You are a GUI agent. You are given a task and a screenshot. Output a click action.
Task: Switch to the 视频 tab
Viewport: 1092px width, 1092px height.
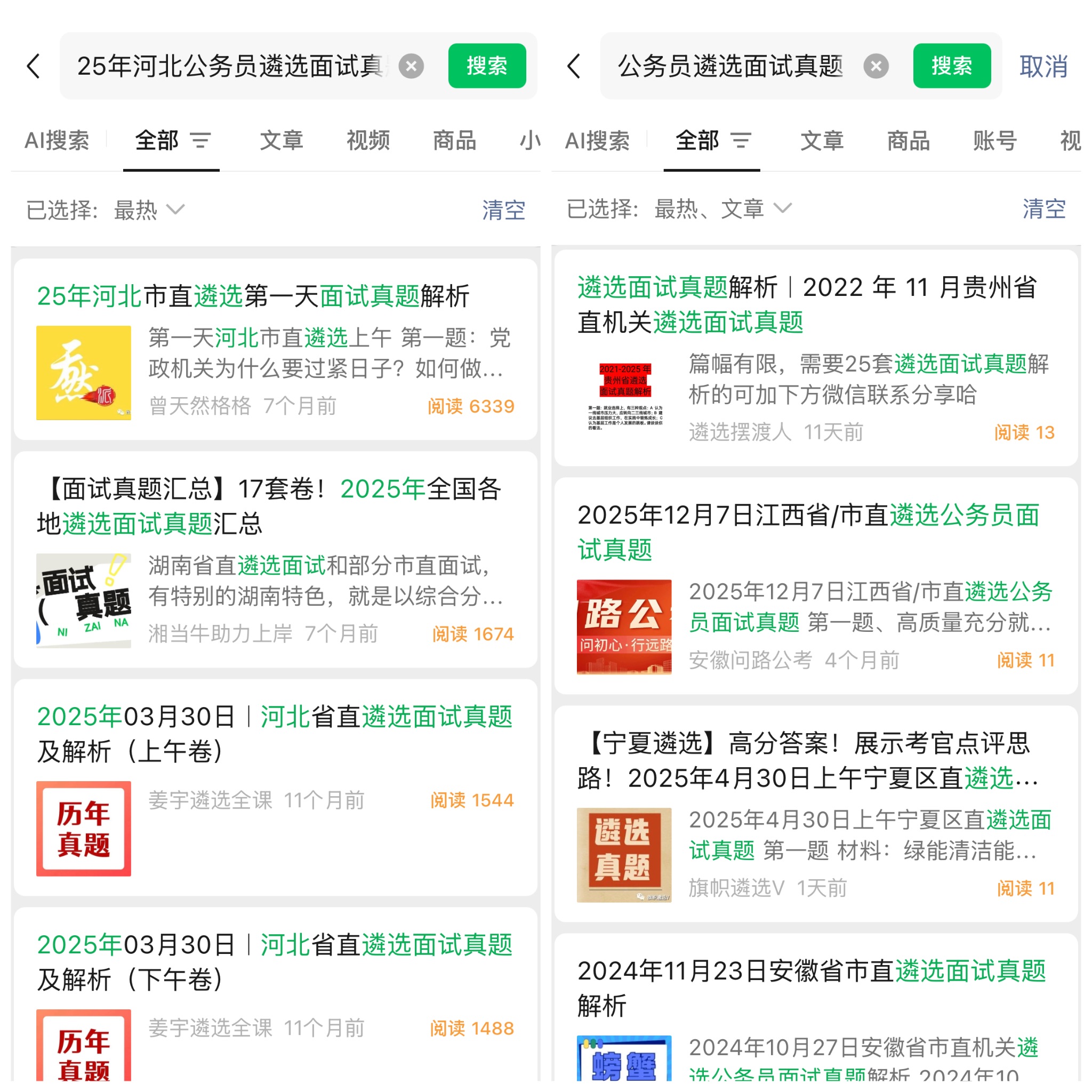coord(368,141)
